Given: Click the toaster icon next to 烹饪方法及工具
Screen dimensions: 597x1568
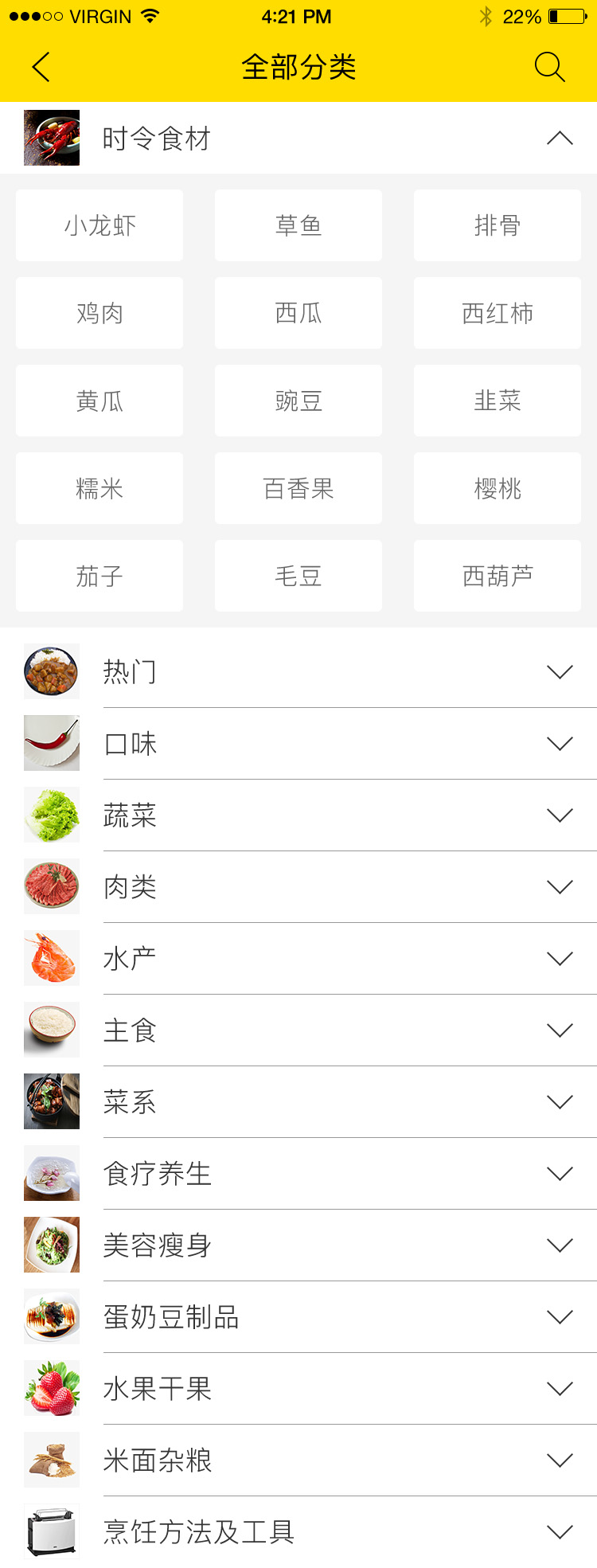Looking at the screenshot, I should (x=51, y=1531).
